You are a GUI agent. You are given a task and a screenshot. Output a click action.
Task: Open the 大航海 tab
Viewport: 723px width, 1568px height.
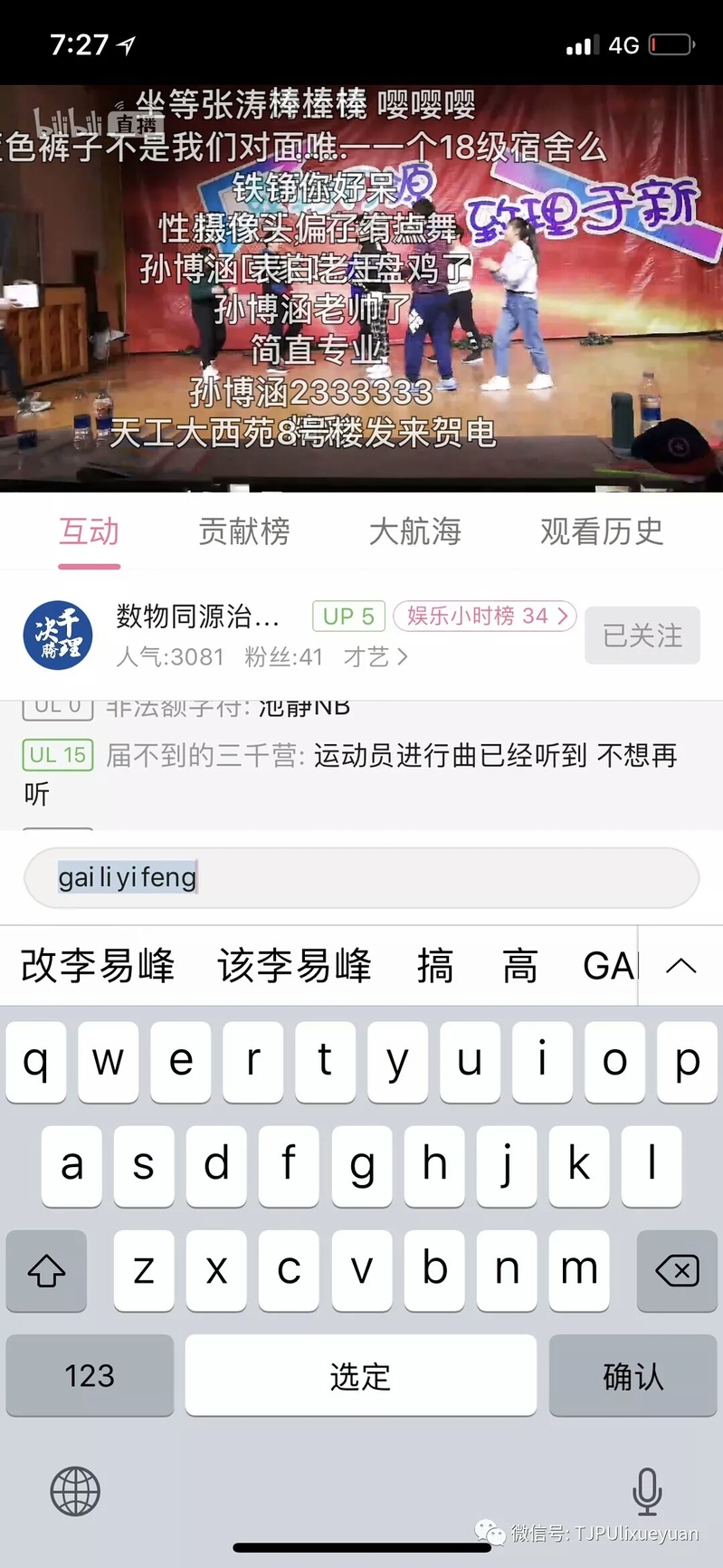coord(414,531)
